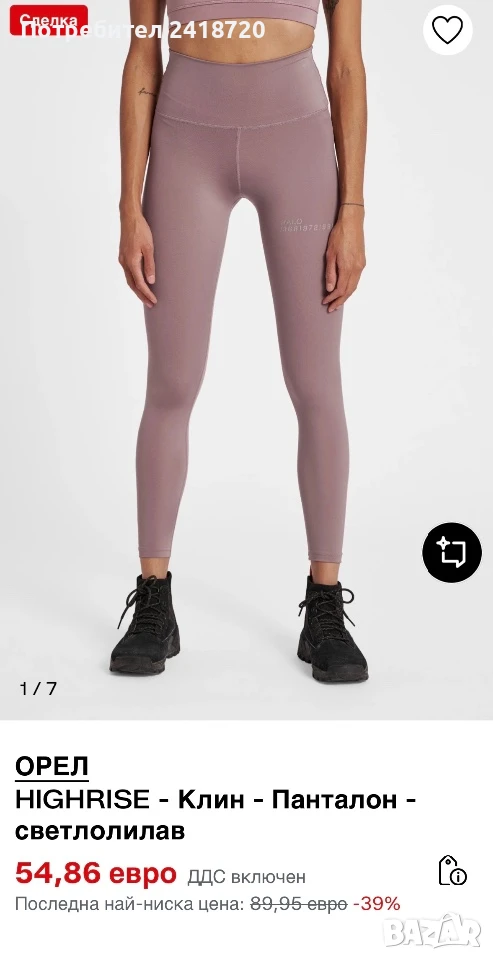Add the leggings to the wishlist heart
This screenshot has height=960, width=493.
[447, 29]
